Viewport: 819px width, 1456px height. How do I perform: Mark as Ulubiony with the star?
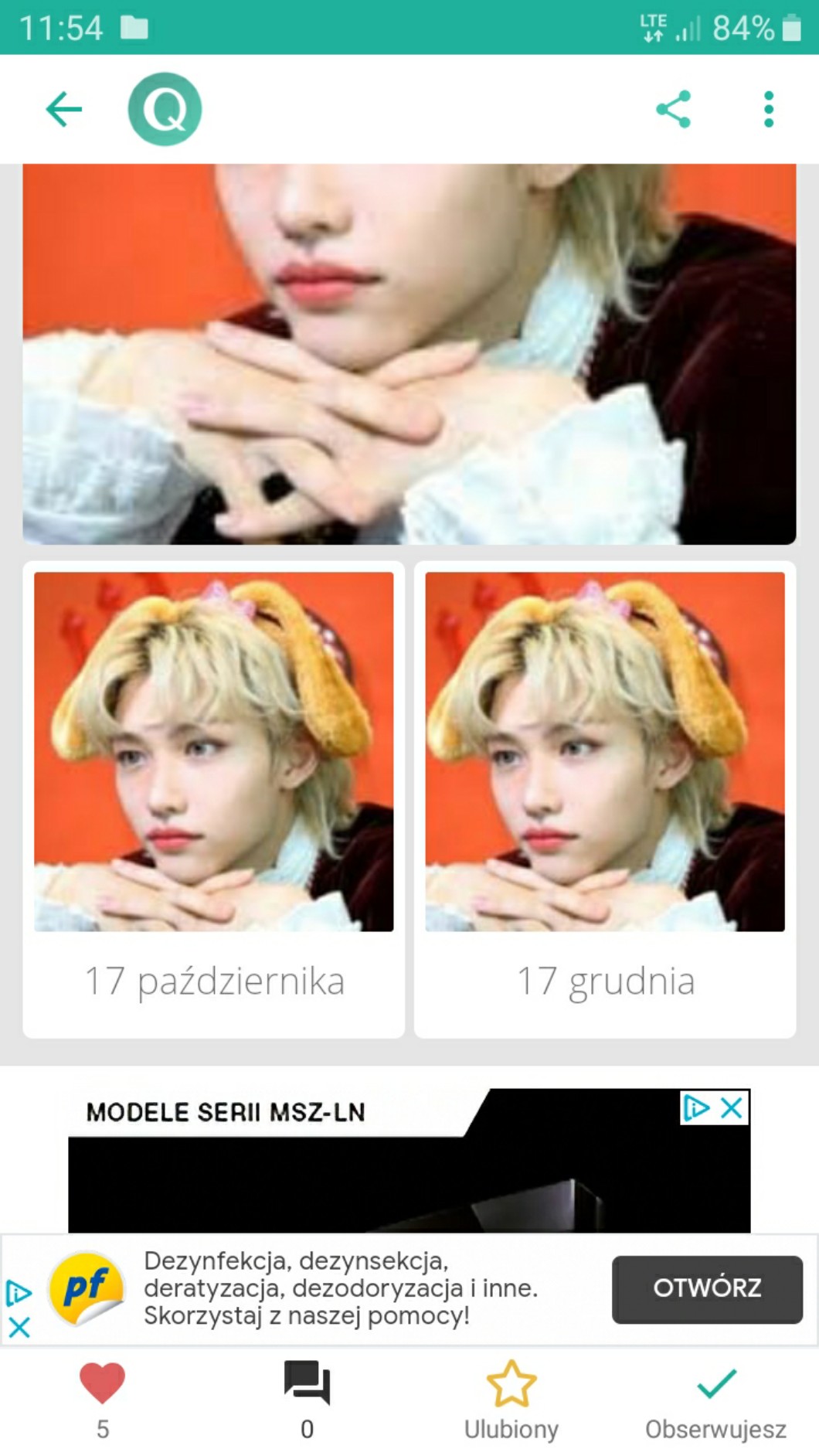tap(511, 1383)
